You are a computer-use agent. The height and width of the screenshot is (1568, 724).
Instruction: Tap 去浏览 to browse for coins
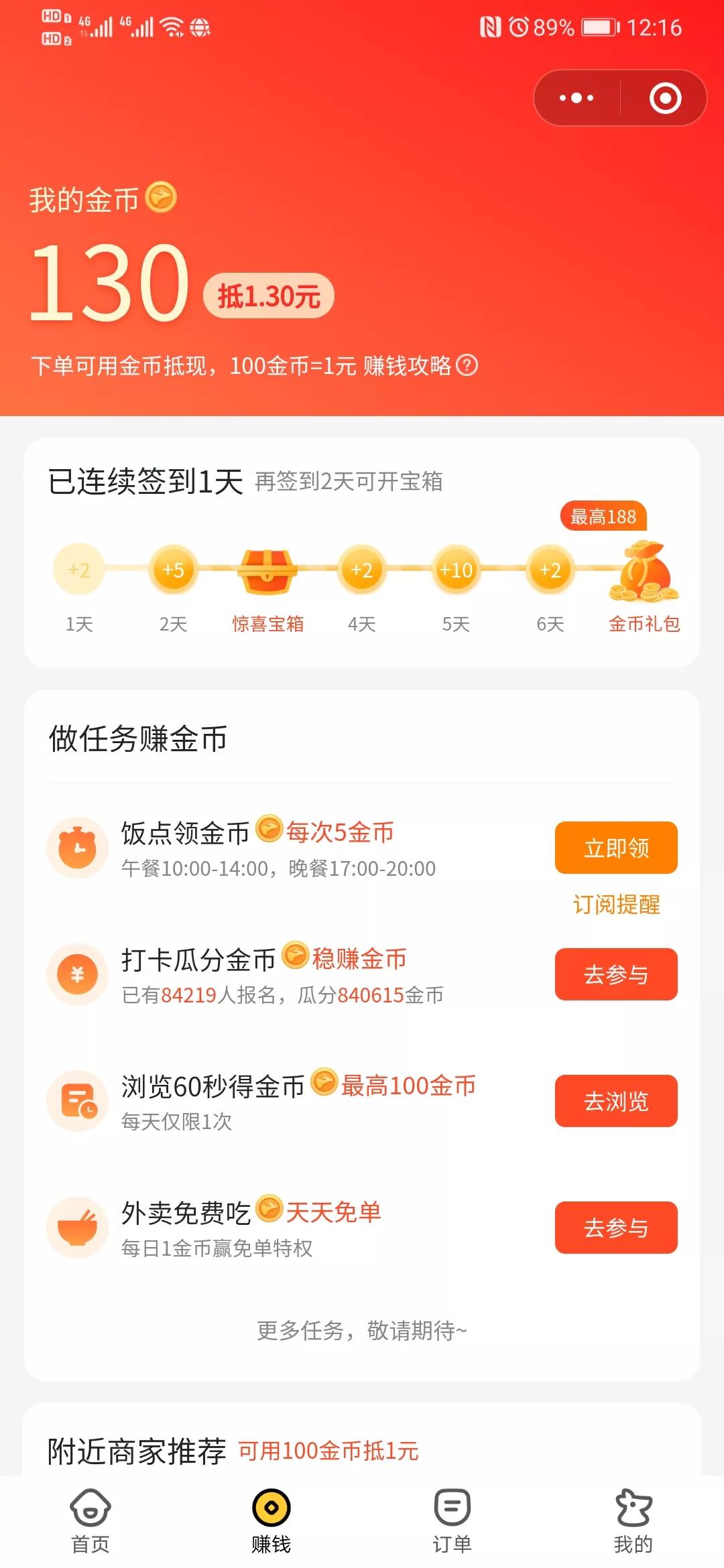click(615, 1101)
